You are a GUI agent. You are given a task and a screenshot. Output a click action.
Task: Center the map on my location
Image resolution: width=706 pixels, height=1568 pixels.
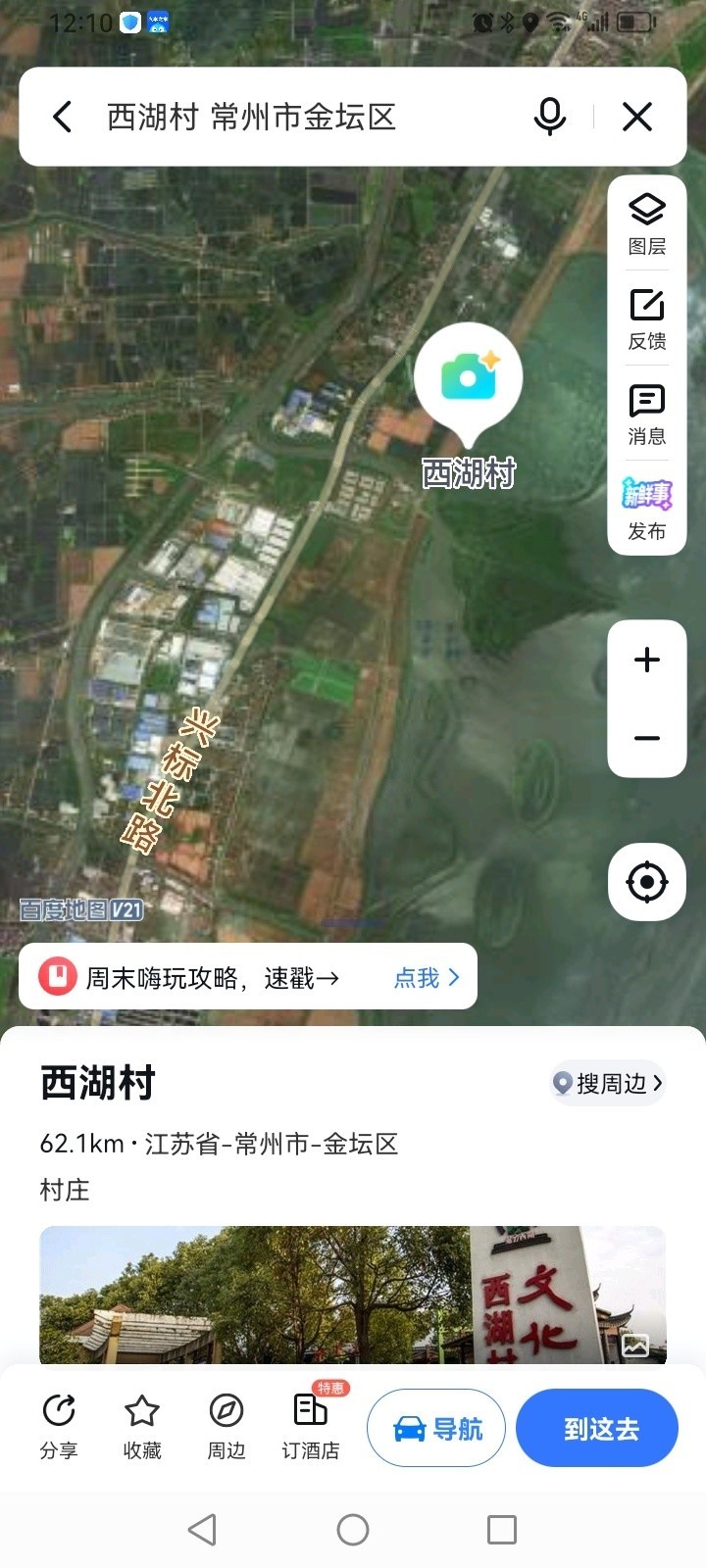[x=647, y=882]
